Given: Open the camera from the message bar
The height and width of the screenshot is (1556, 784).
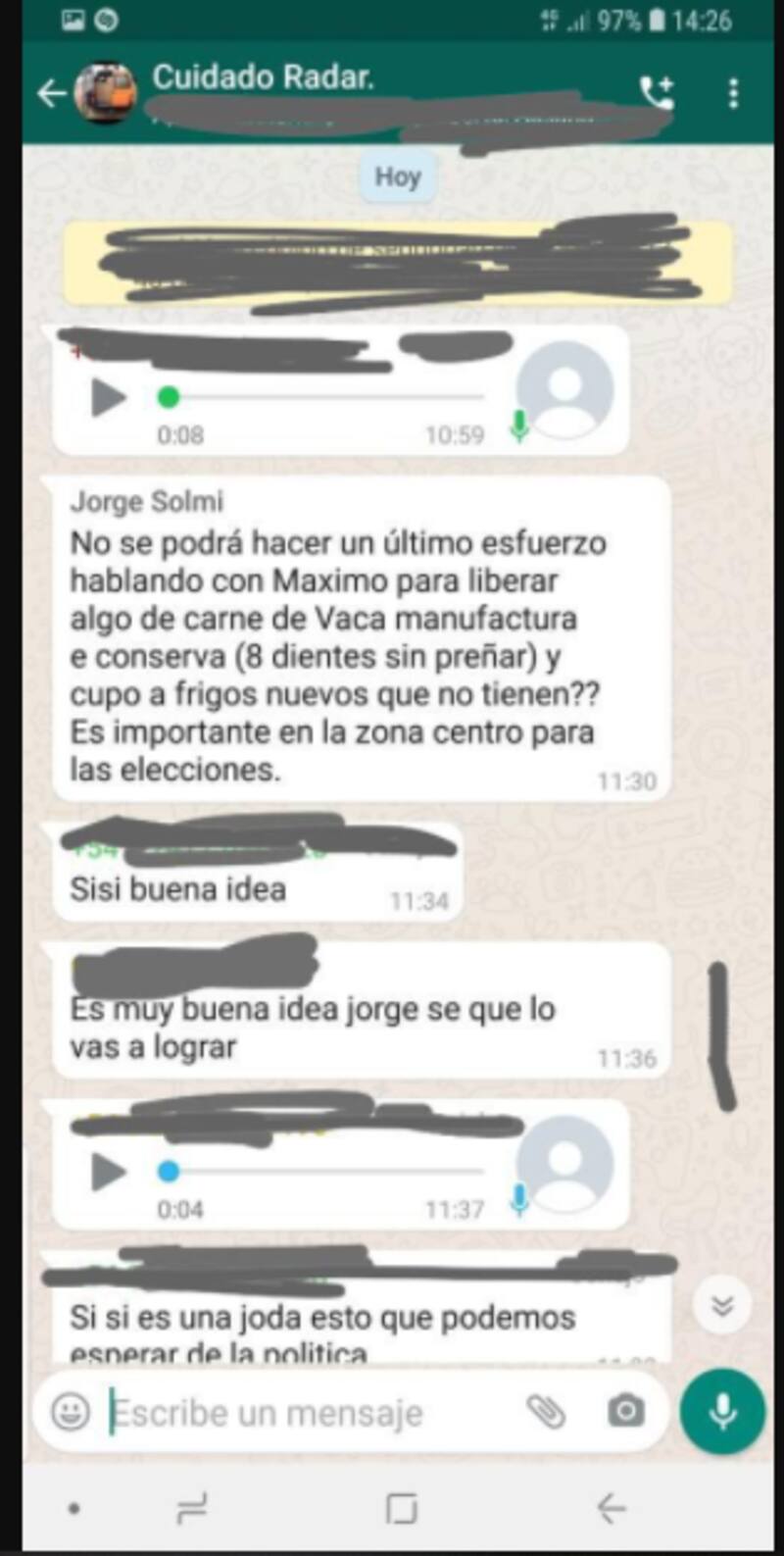Looking at the screenshot, I should (x=625, y=1412).
